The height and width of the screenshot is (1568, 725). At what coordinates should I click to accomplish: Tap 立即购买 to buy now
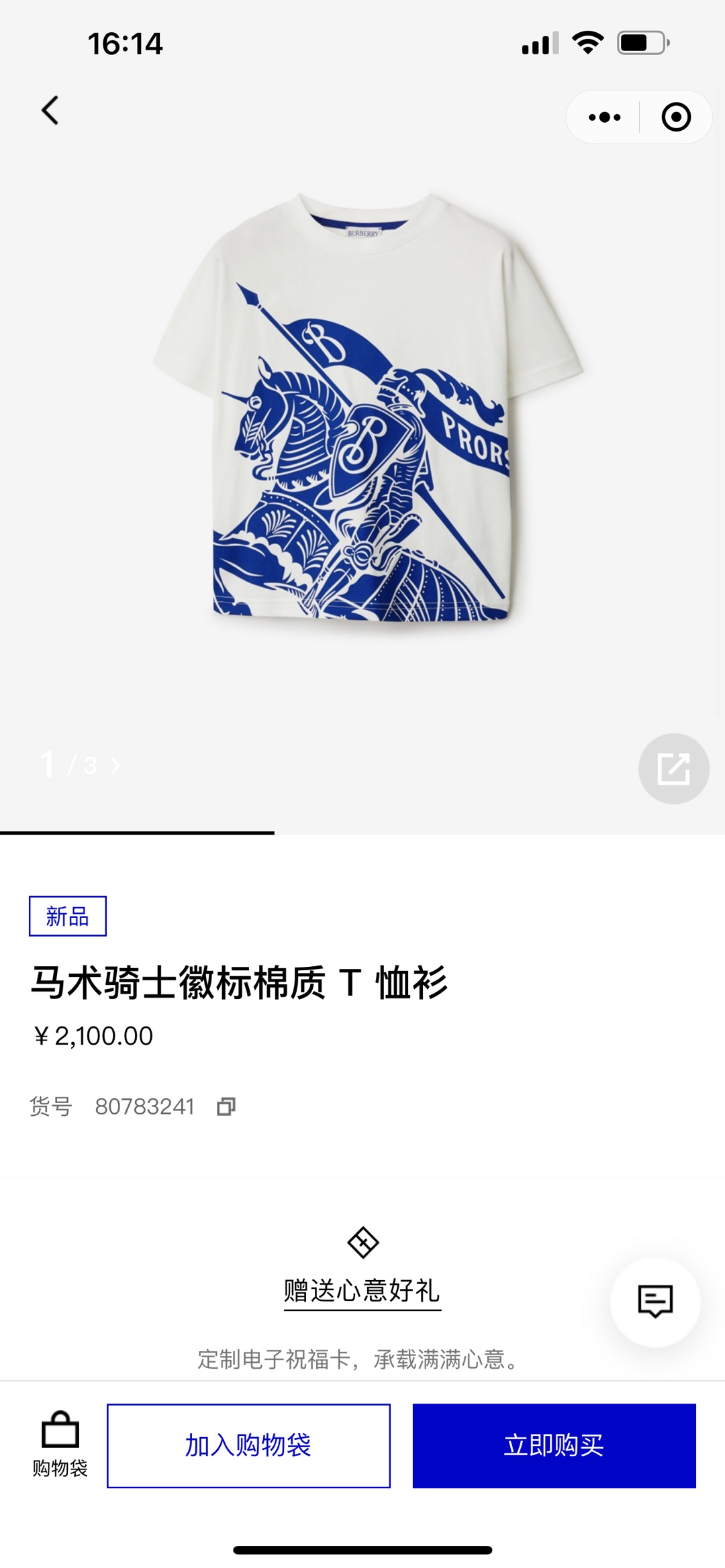[x=554, y=1445]
